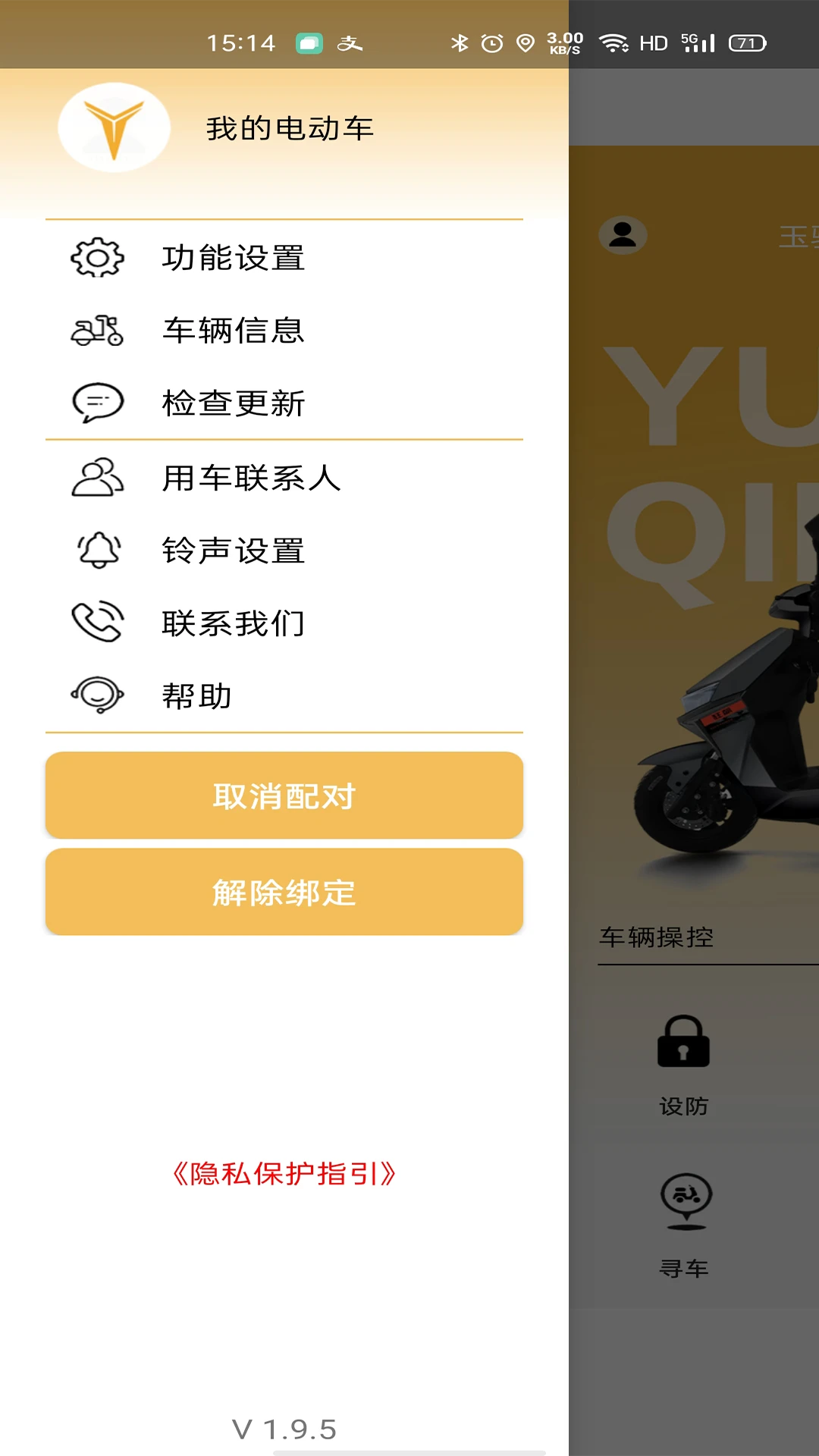
Task: Open 车辆信息 vehicle info
Action: pos(234,331)
